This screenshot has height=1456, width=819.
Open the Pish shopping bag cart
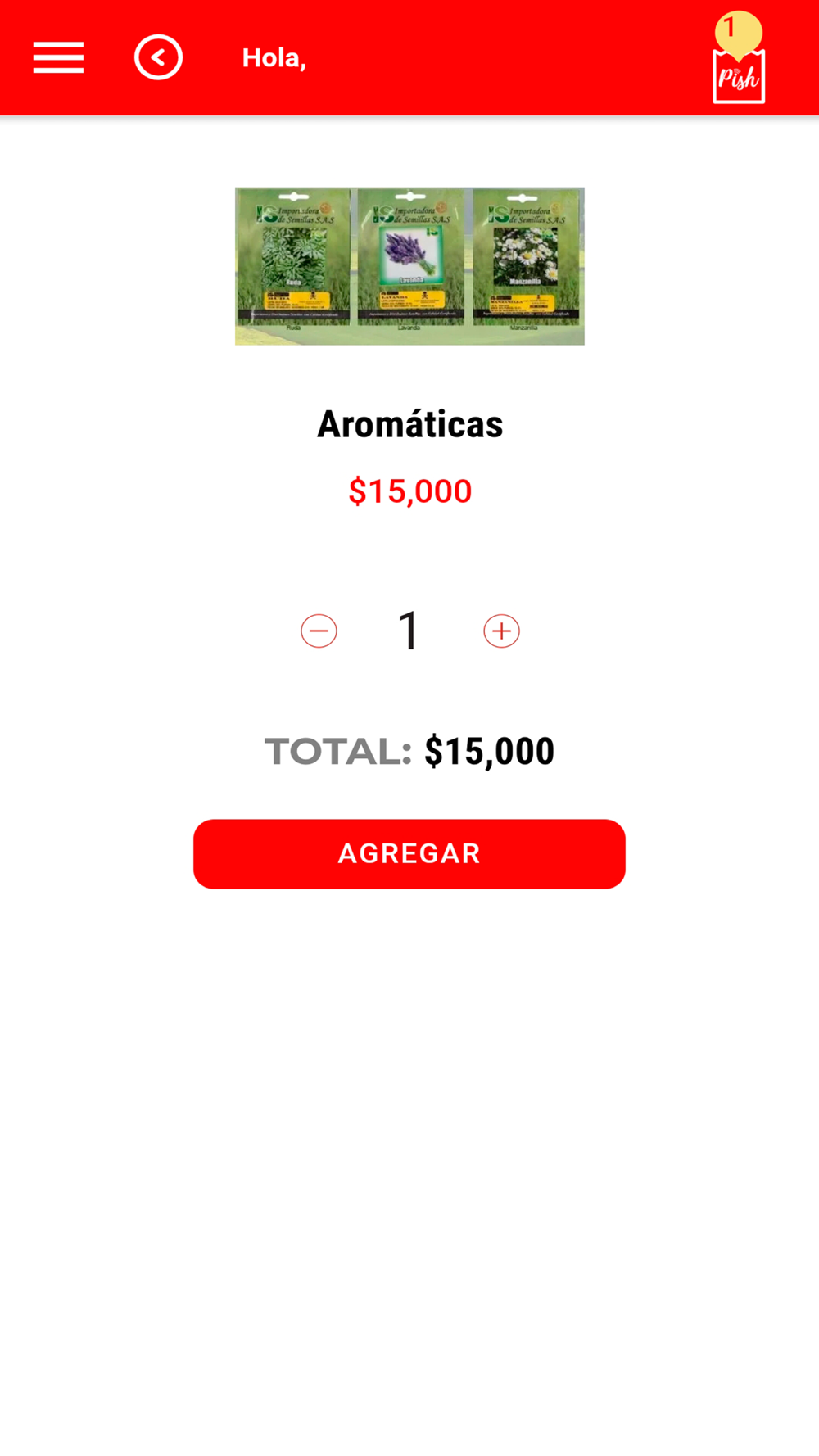739,74
